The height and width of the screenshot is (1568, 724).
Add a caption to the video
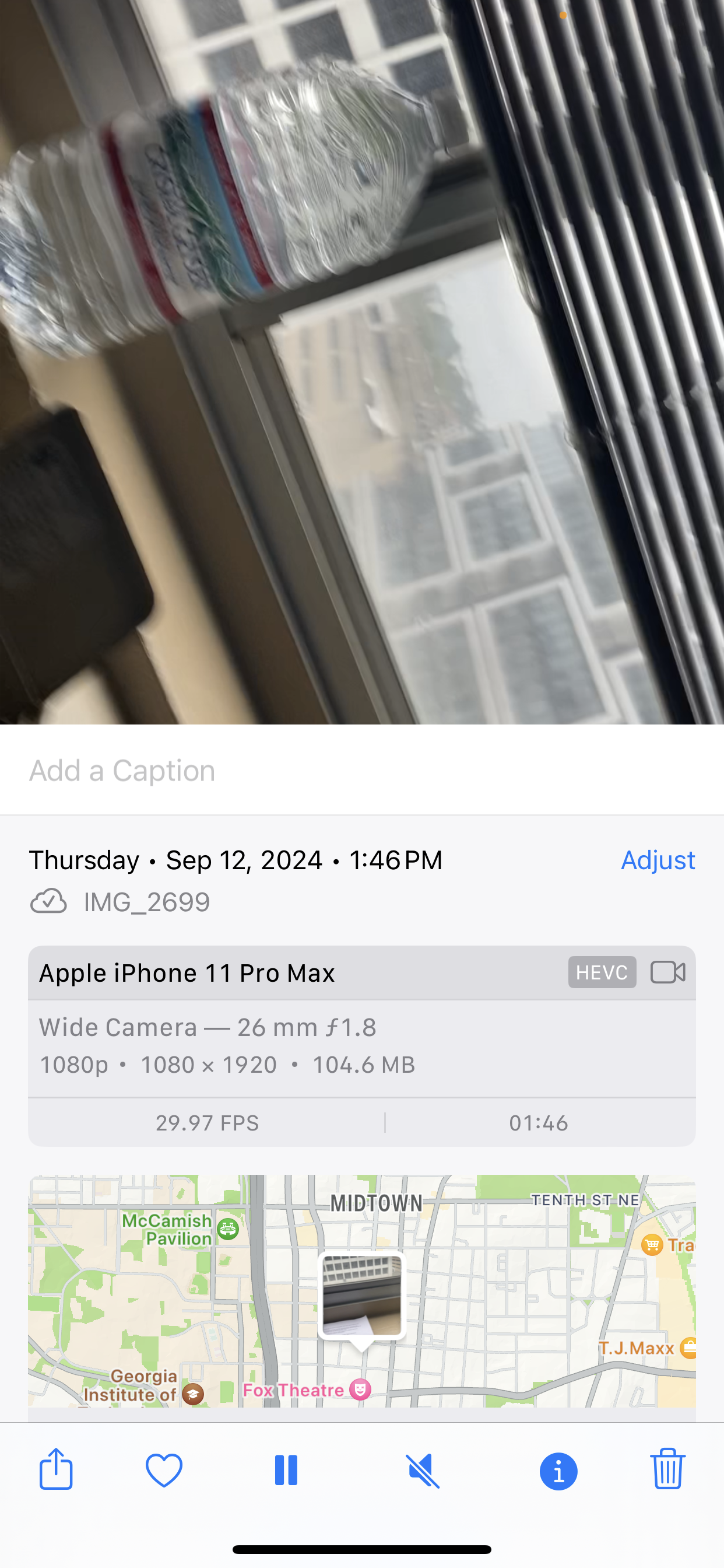pos(362,771)
